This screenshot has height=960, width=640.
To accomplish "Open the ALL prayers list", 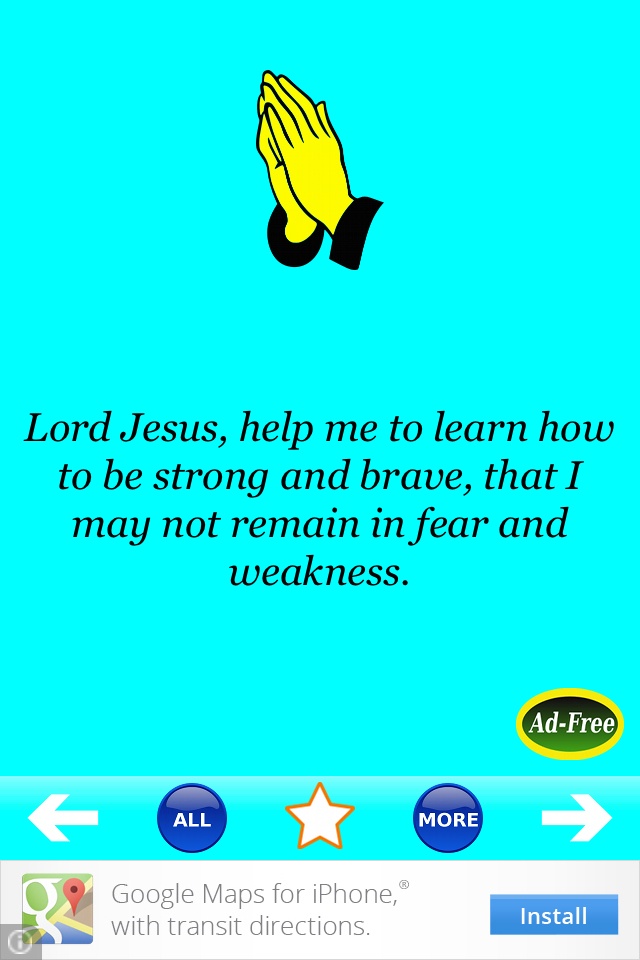I will coord(192,818).
